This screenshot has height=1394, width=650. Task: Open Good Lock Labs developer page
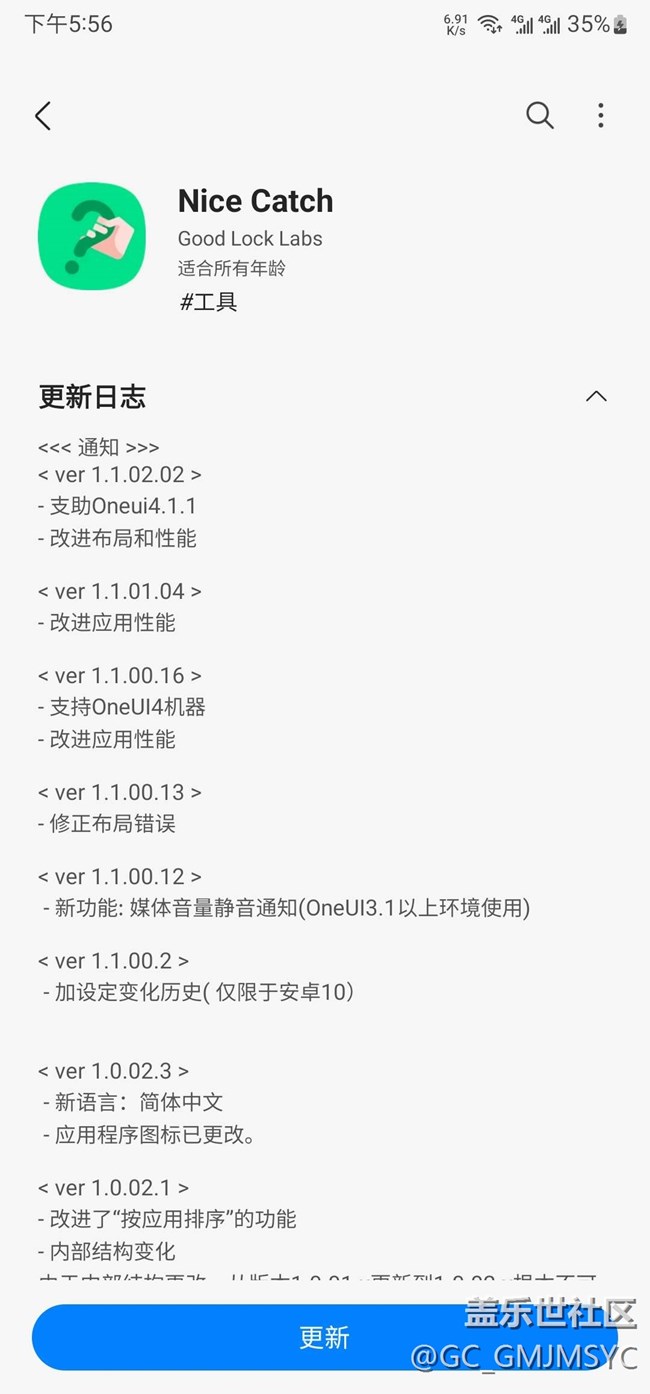250,239
